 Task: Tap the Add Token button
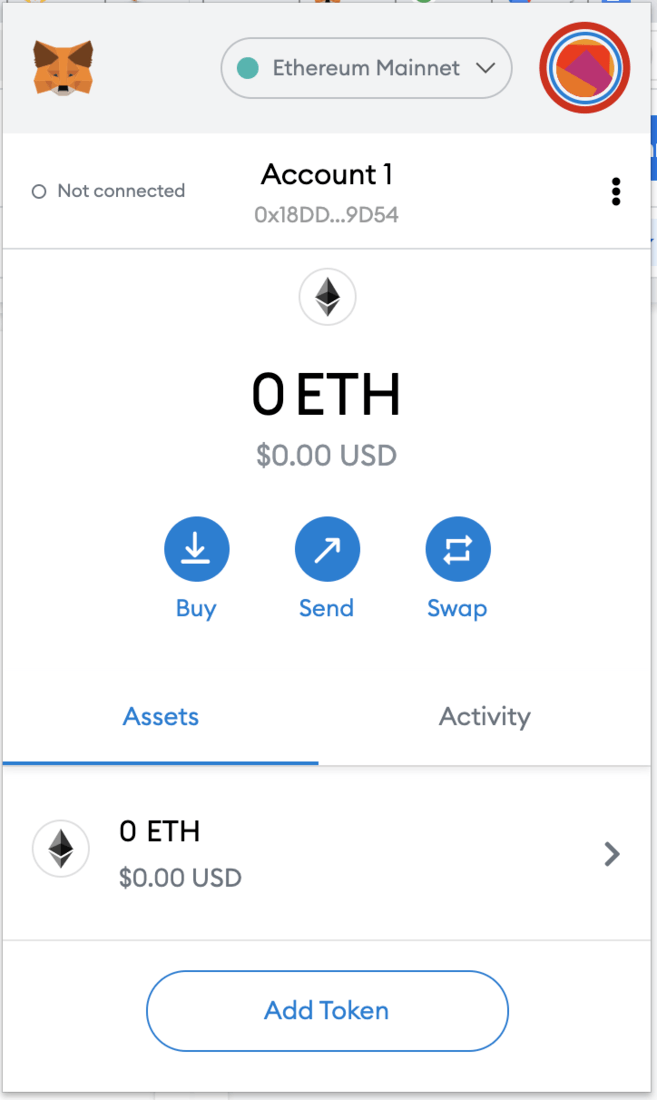[x=327, y=1010]
